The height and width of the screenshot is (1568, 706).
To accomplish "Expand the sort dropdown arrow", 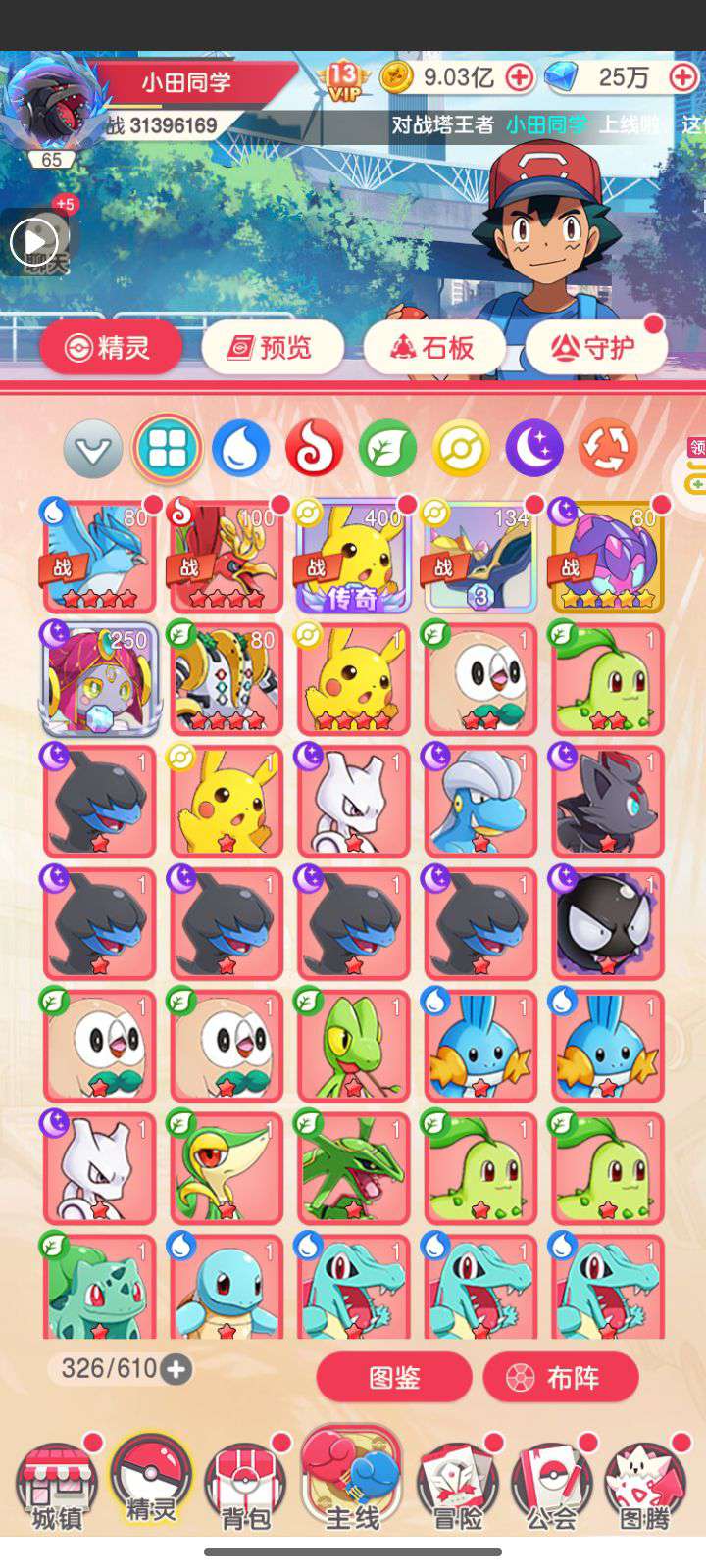I will [93, 449].
